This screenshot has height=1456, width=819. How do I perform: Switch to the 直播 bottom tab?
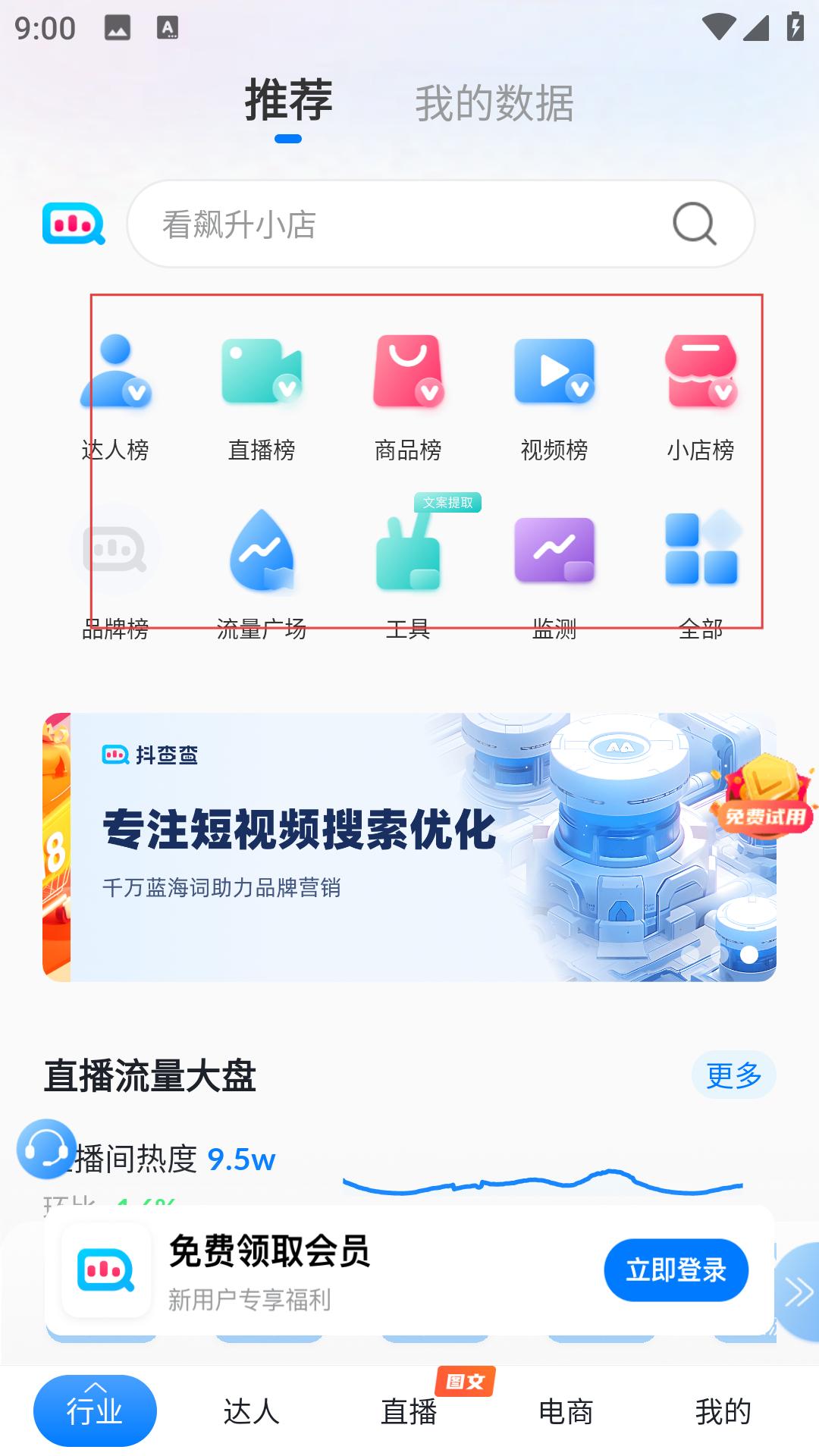pyautogui.click(x=409, y=1411)
